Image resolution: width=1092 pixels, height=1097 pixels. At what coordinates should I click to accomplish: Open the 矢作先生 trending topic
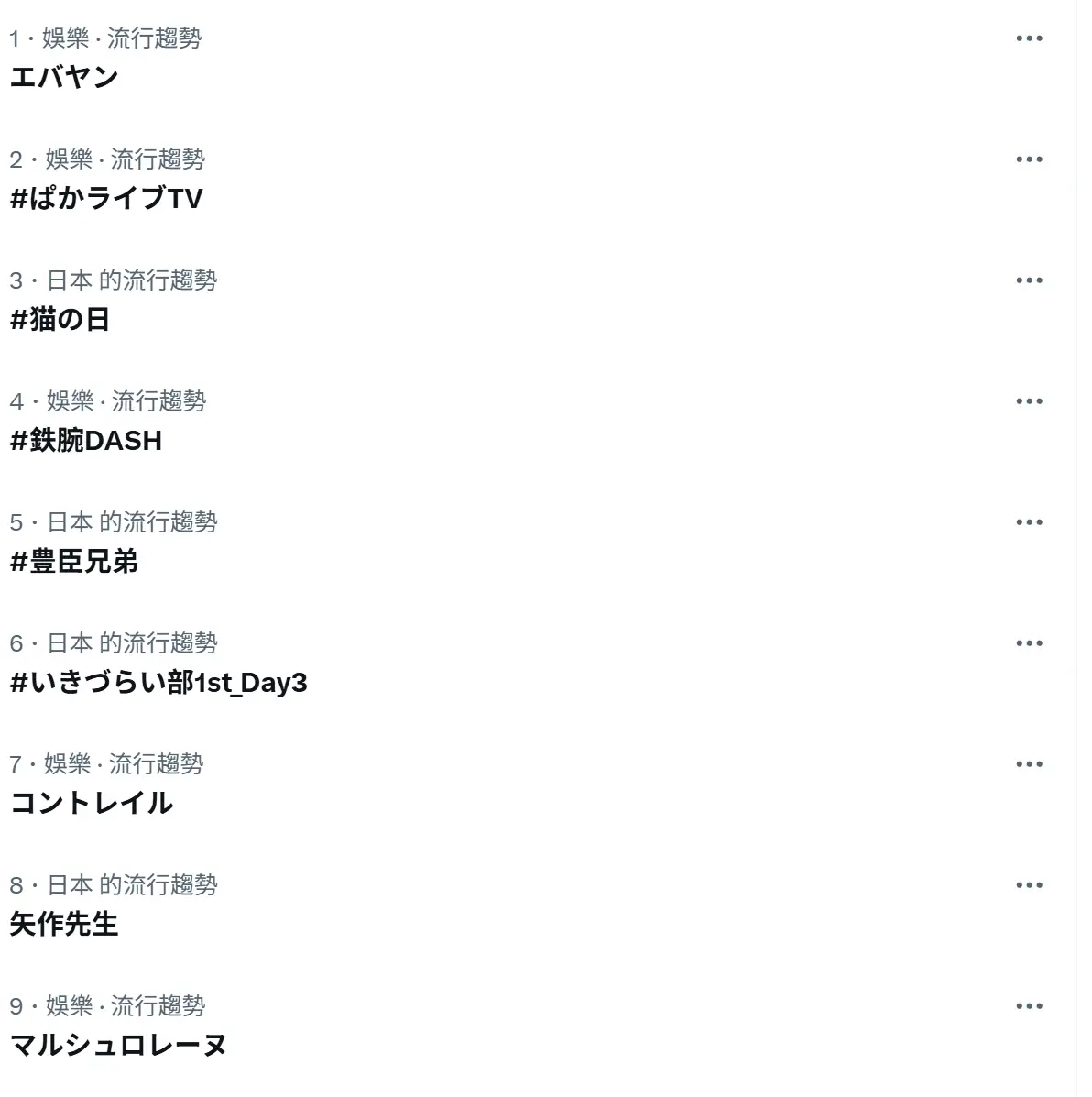tap(64, 924)
